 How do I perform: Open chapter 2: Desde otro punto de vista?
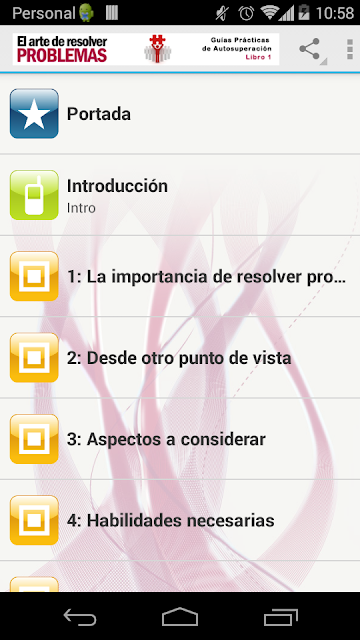180,358
